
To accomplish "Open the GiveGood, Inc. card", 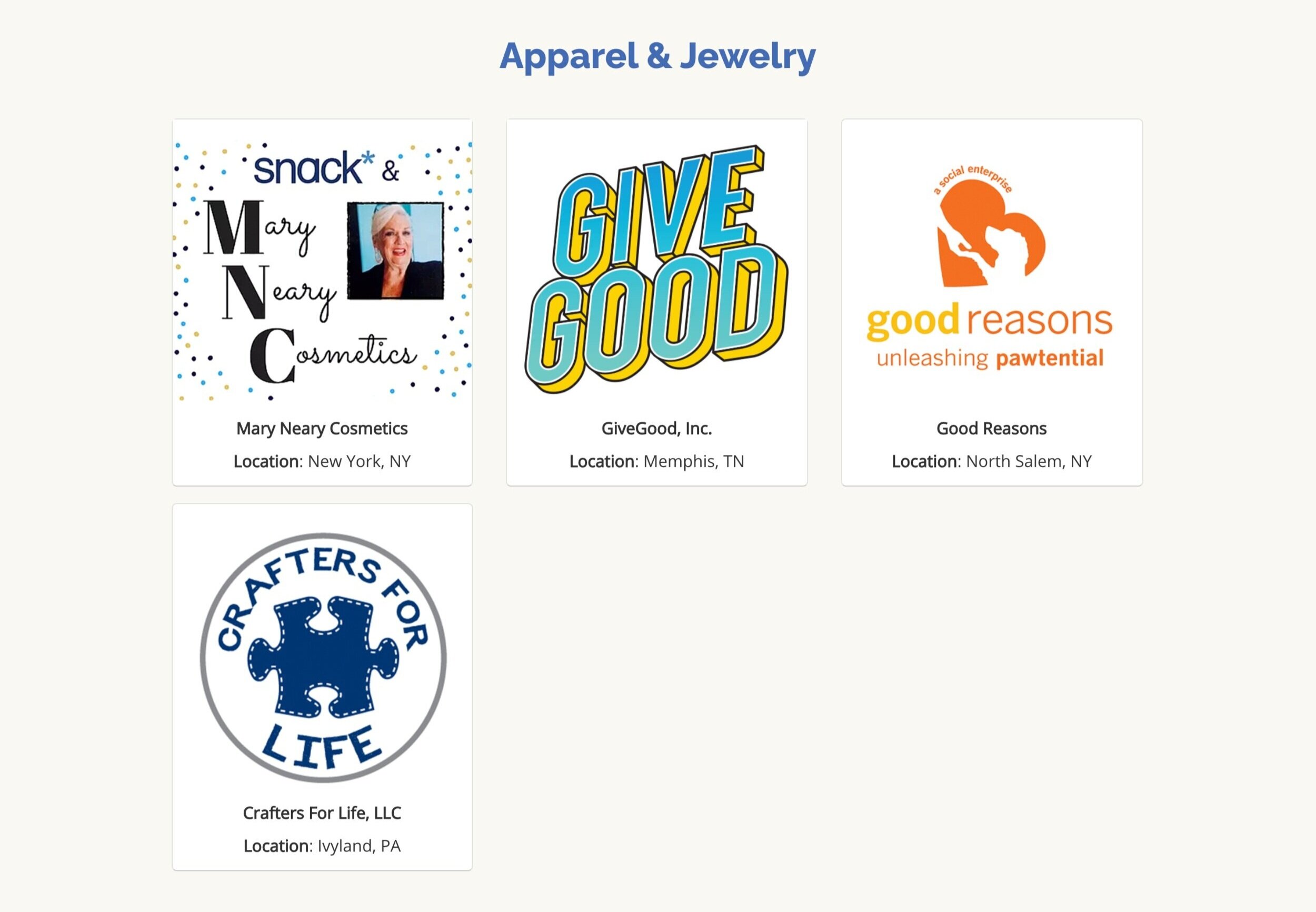I will click(656, 302).
